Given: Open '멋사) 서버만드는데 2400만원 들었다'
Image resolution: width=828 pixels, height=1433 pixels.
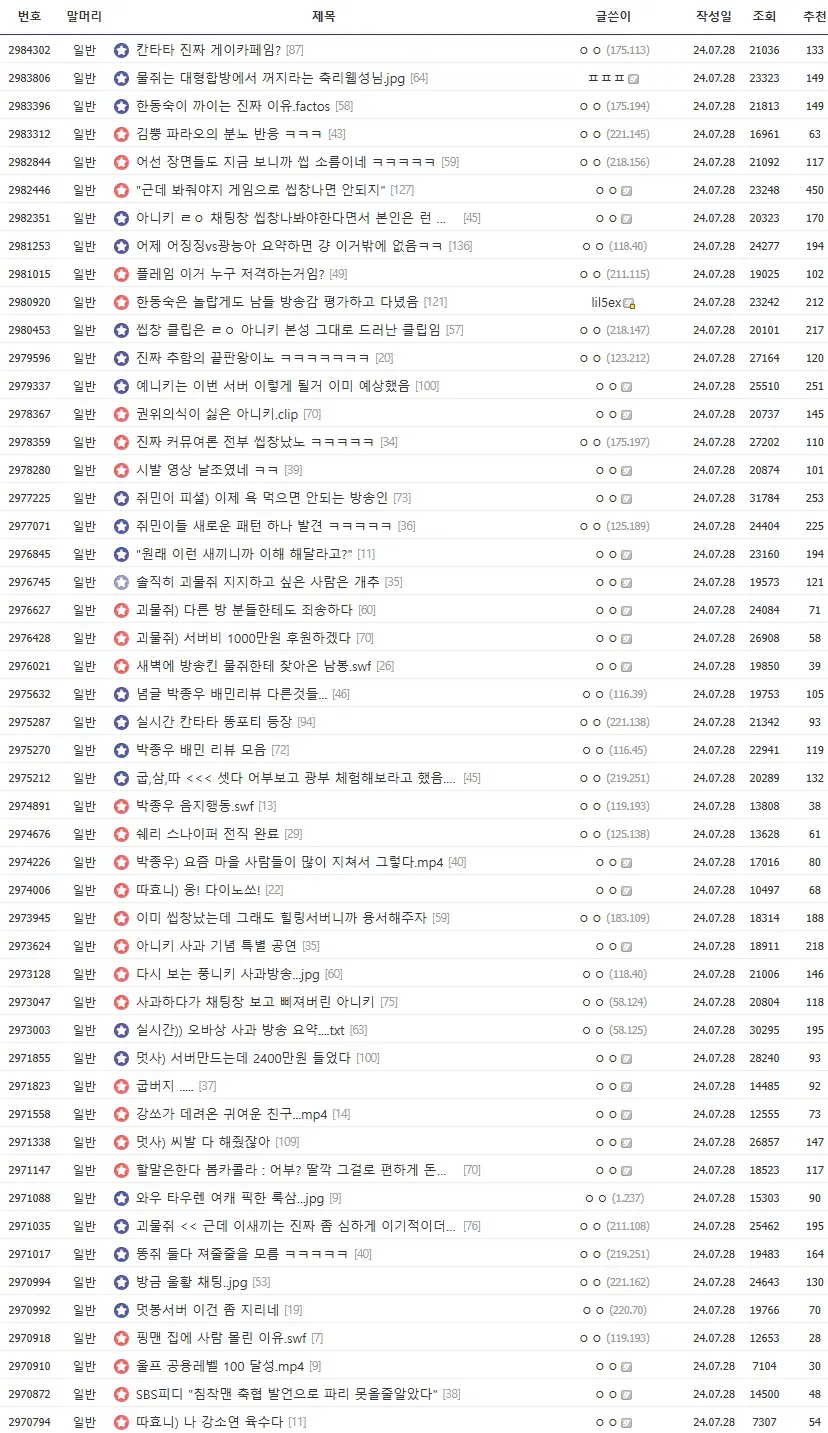Looking at the screenshot, I should (245, 1058).
